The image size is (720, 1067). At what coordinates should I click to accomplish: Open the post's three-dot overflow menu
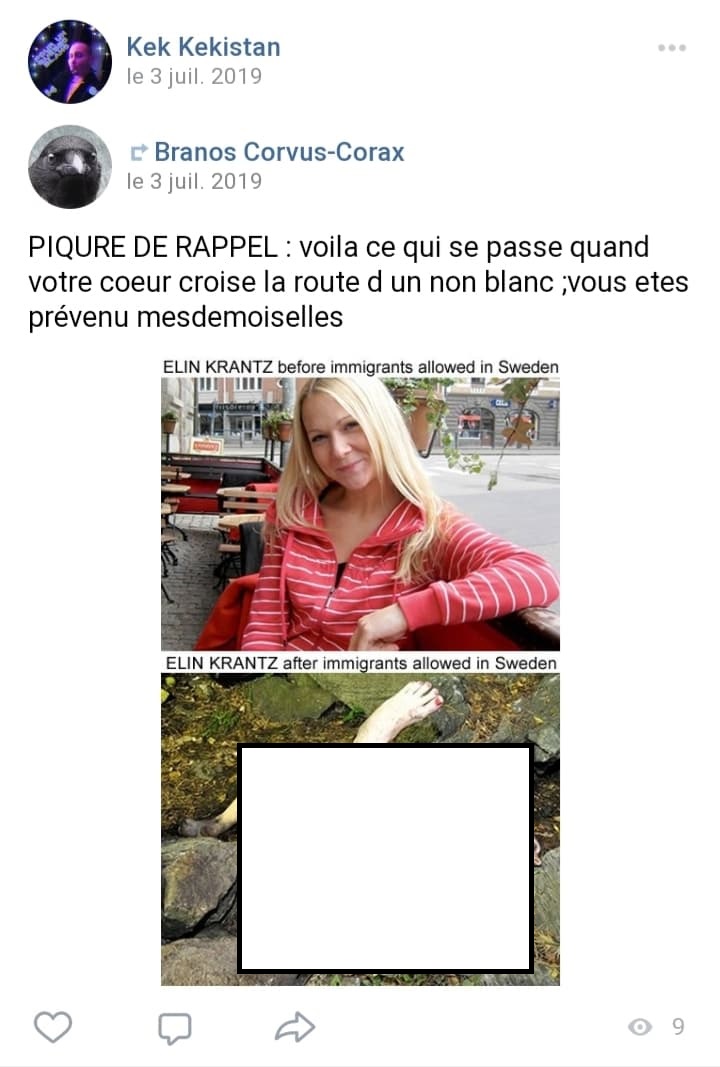point(671,48)
